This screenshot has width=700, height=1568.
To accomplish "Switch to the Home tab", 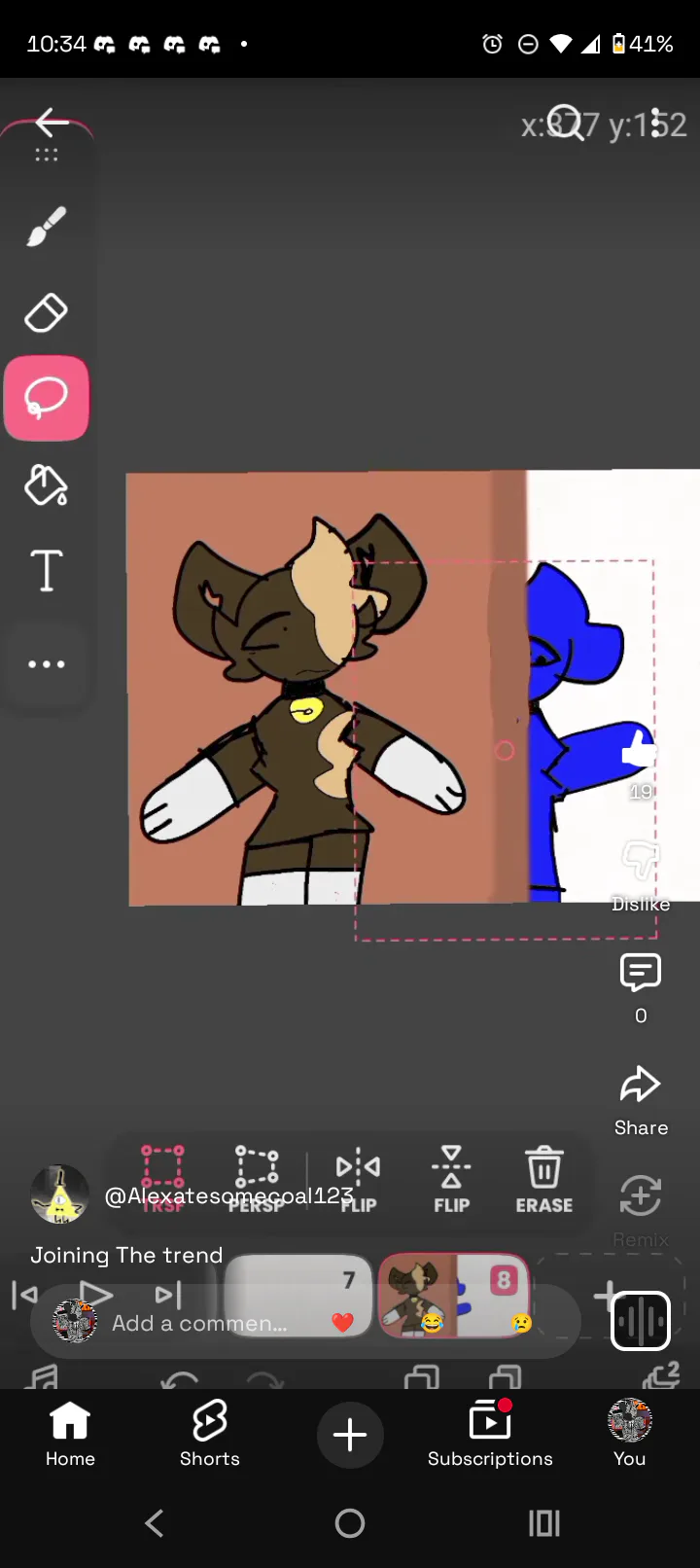I will [70, 1434].
